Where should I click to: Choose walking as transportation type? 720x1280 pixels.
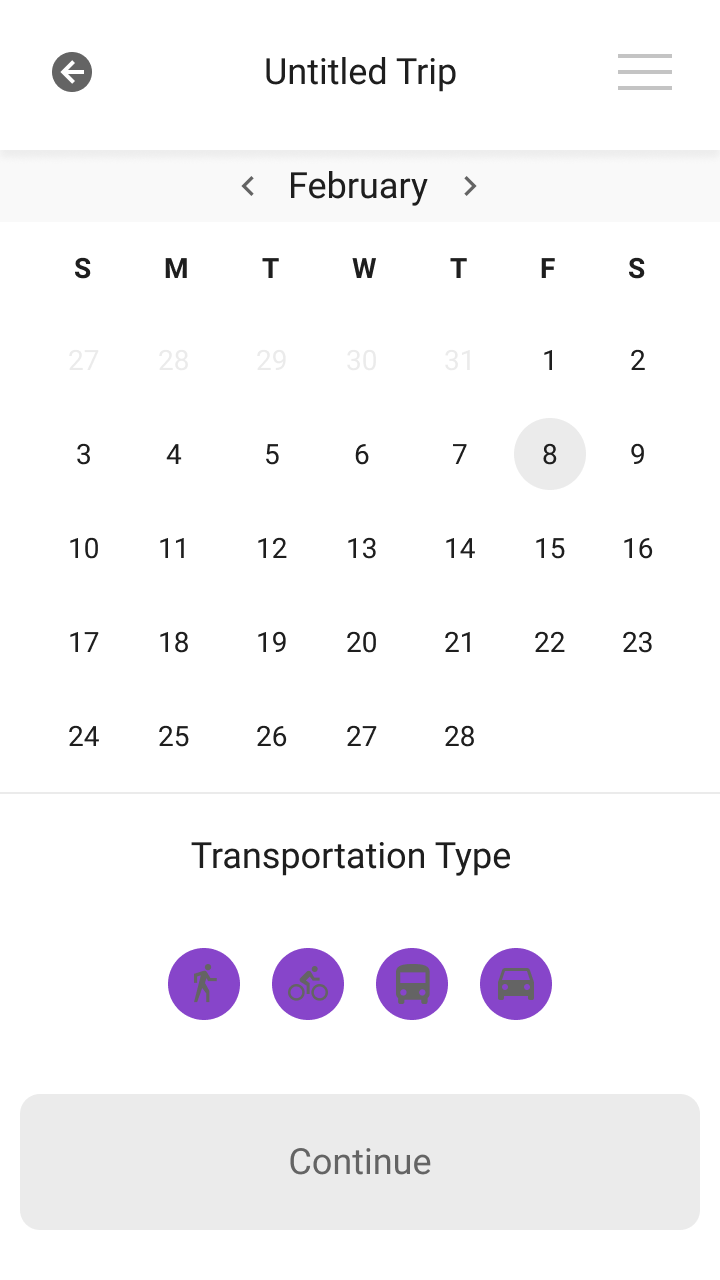[204, 984]
